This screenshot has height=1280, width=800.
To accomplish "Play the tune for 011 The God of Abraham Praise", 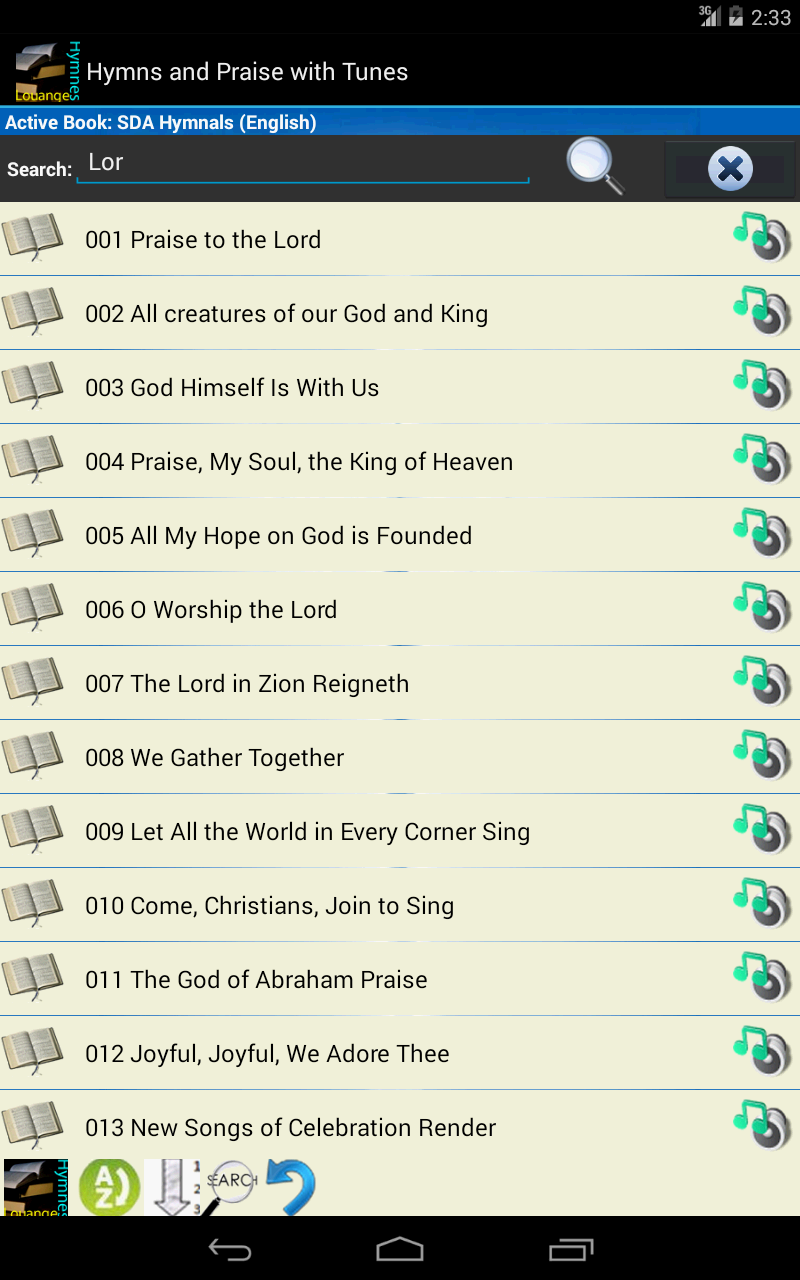I will pyautogui.click(x=762, y=978).
